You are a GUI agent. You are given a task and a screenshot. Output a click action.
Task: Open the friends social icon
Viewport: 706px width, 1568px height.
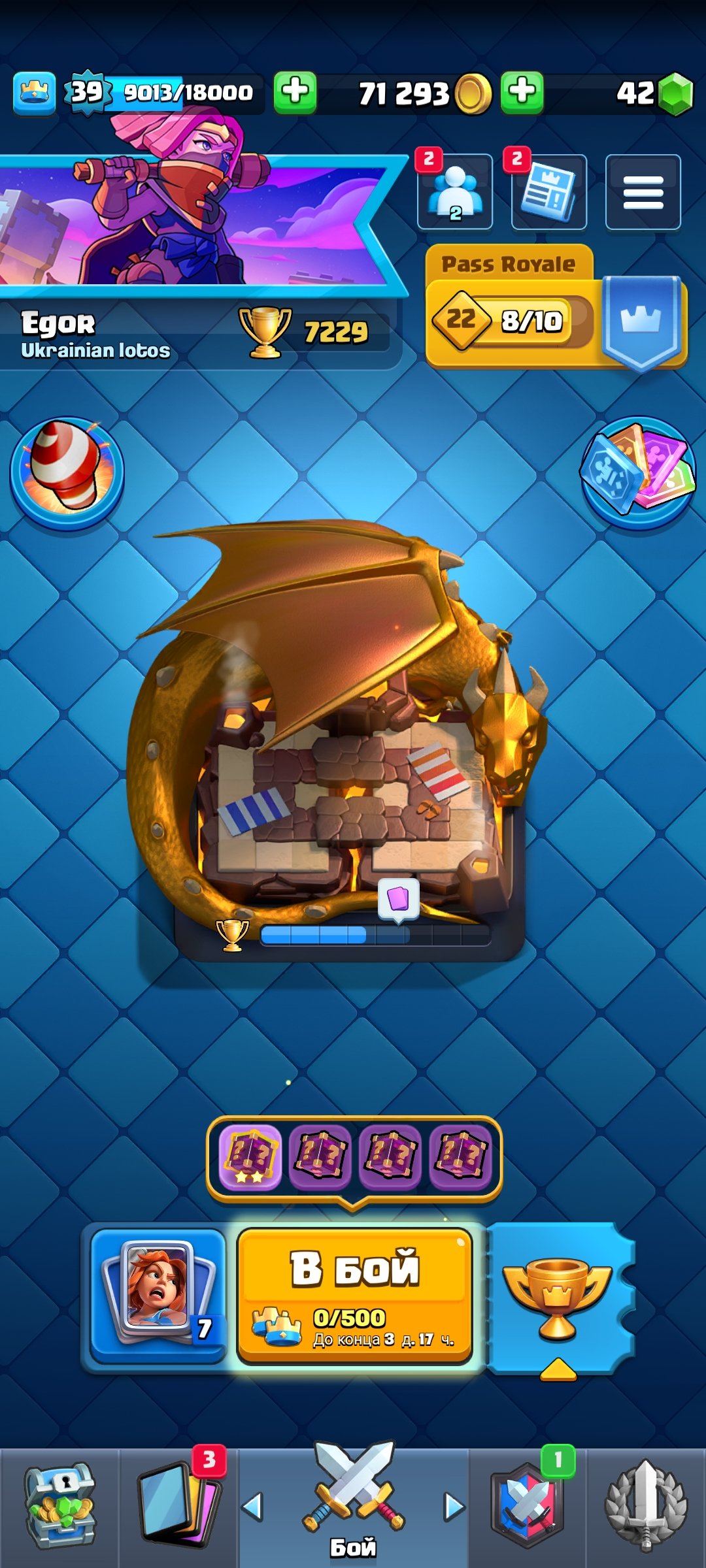tap(455, 192)
